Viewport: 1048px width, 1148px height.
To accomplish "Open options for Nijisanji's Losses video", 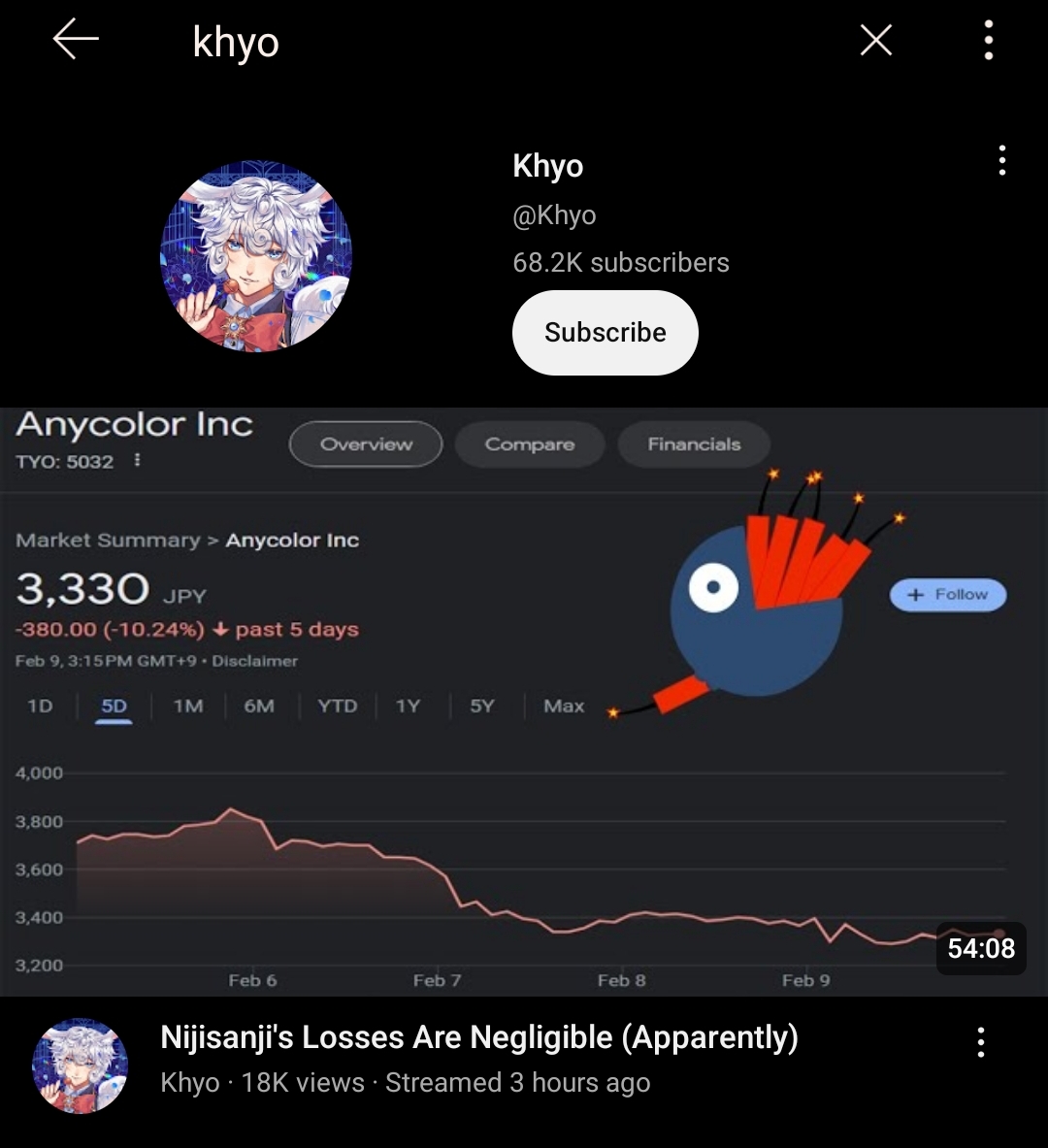I will pos(981,1042).
